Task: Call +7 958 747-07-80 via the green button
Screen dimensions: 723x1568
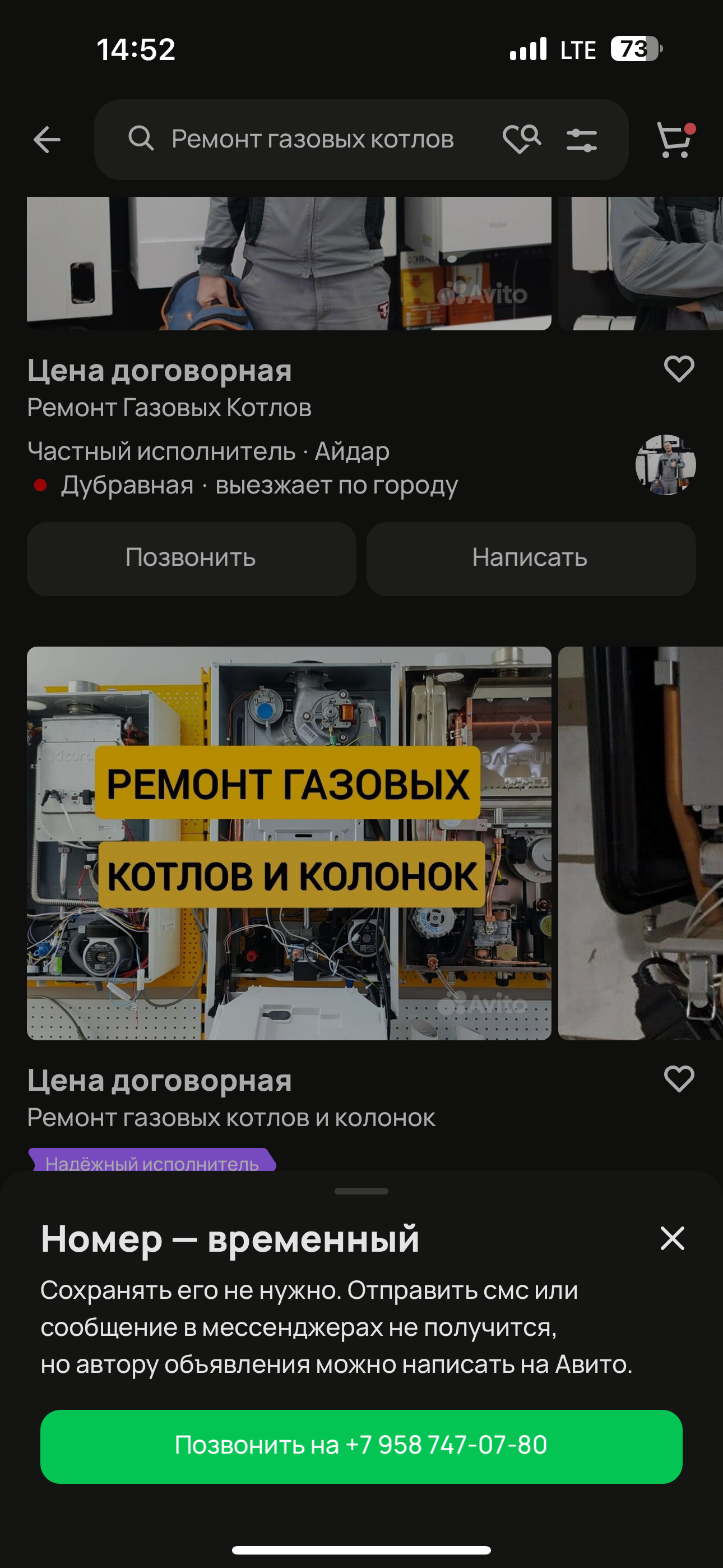Action: coord(361,1446)
